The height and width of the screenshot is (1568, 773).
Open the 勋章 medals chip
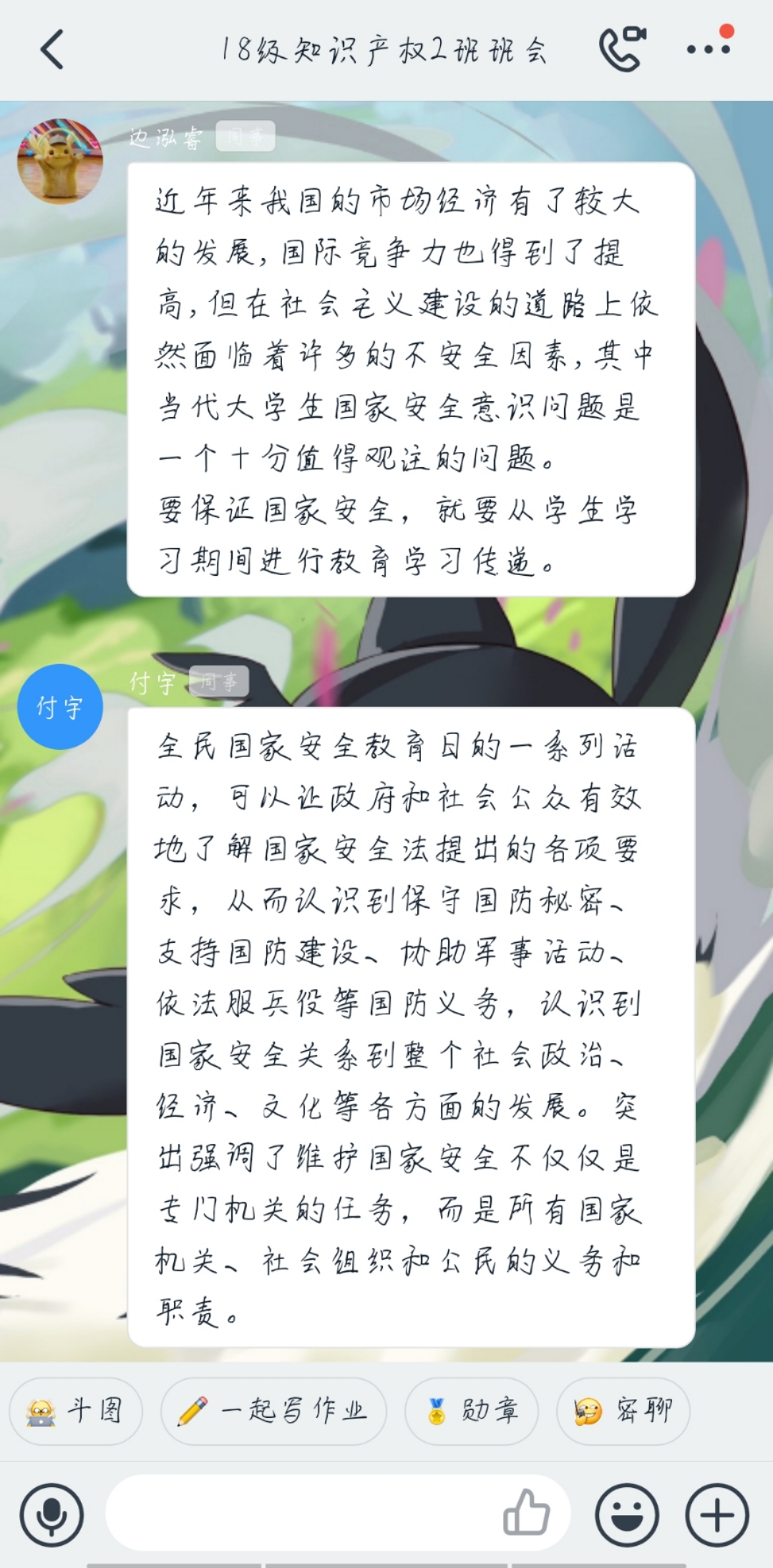point(472,1411)
